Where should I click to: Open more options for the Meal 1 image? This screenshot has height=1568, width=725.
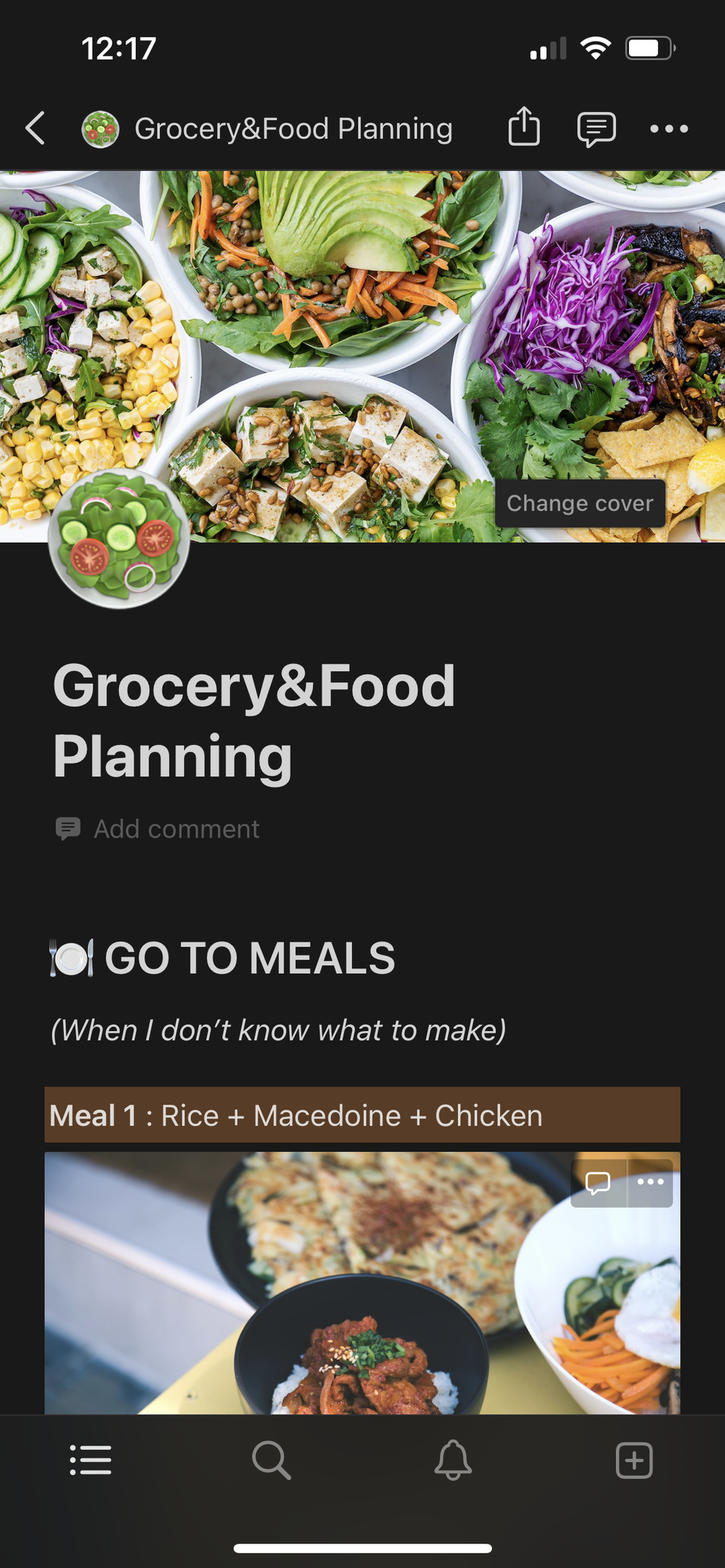tap(651, 1183)
